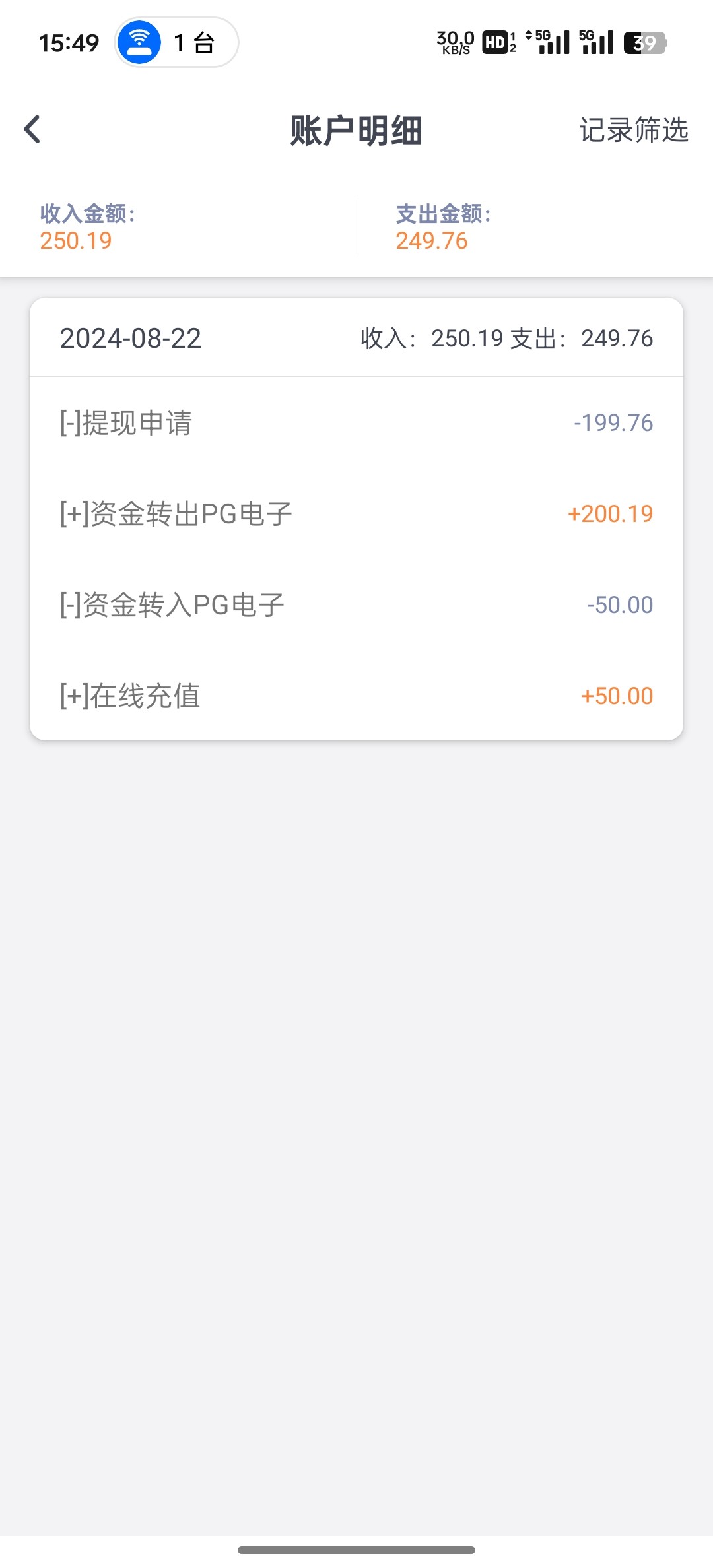Select the 资金转入PG电子 entry
This screenshot has width=713, height=1568.
click(x=356, y=605)
